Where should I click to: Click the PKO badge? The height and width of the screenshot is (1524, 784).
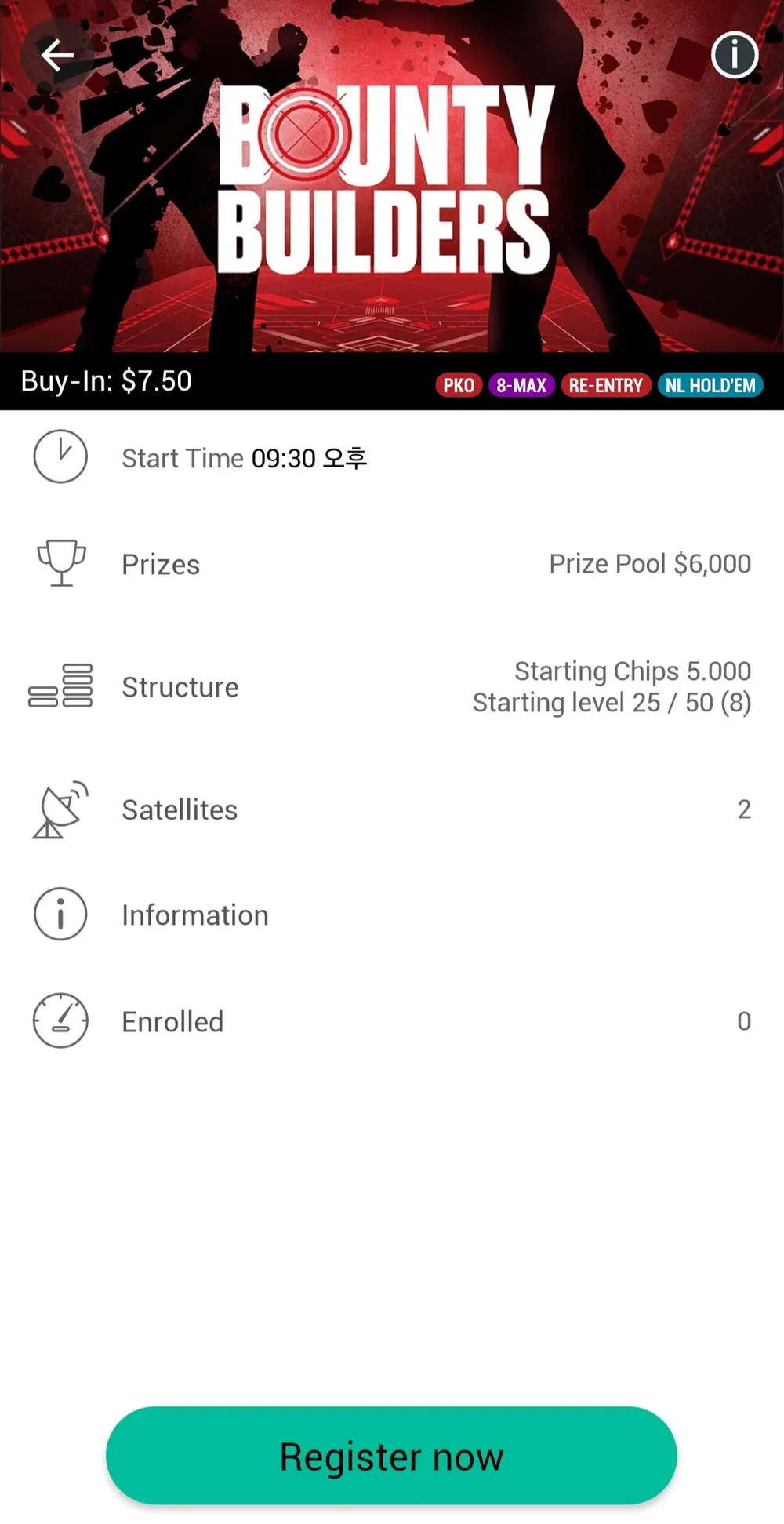click(459, 385)
